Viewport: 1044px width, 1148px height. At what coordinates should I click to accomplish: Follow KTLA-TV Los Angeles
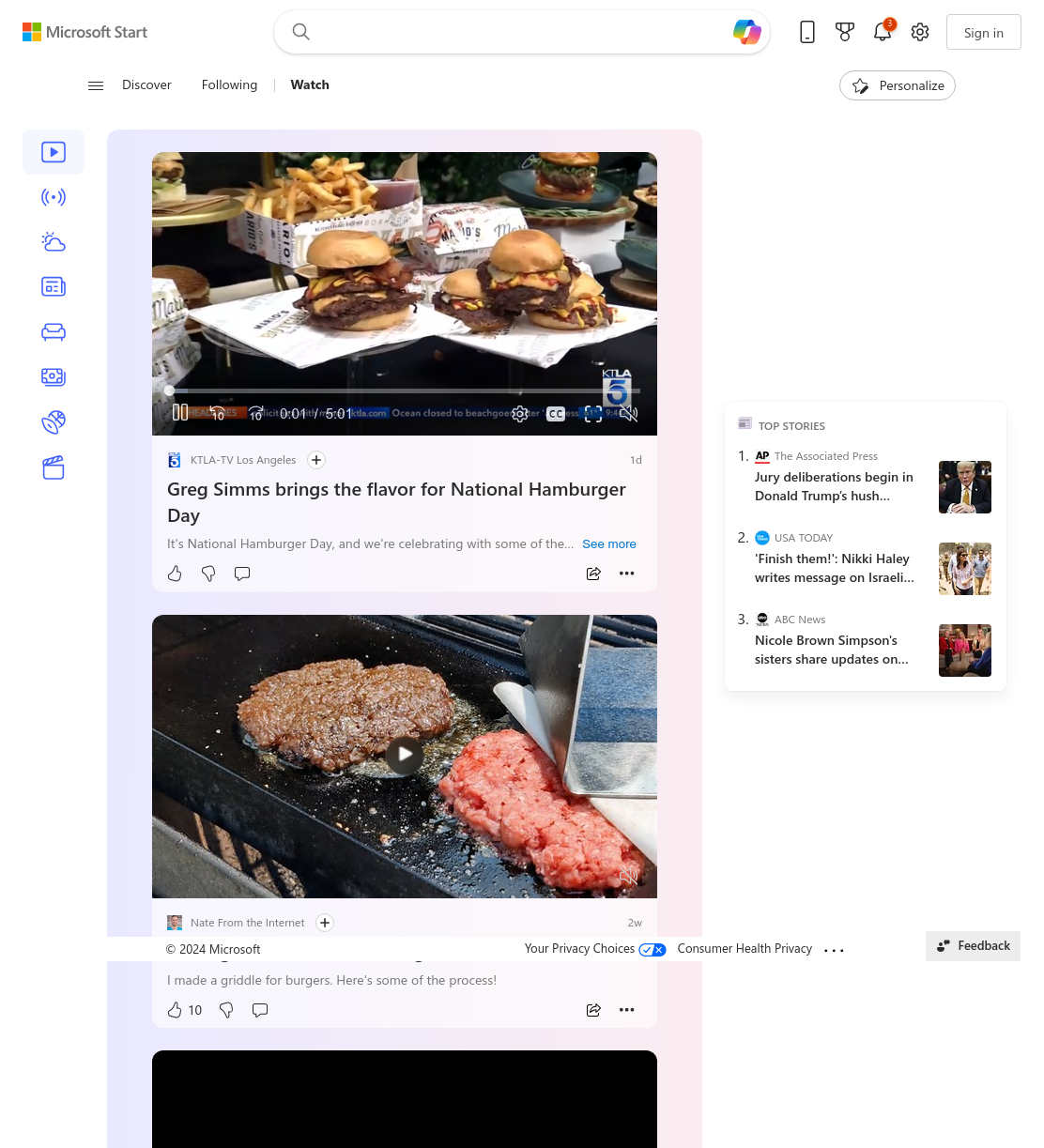(x=316, y=460)
